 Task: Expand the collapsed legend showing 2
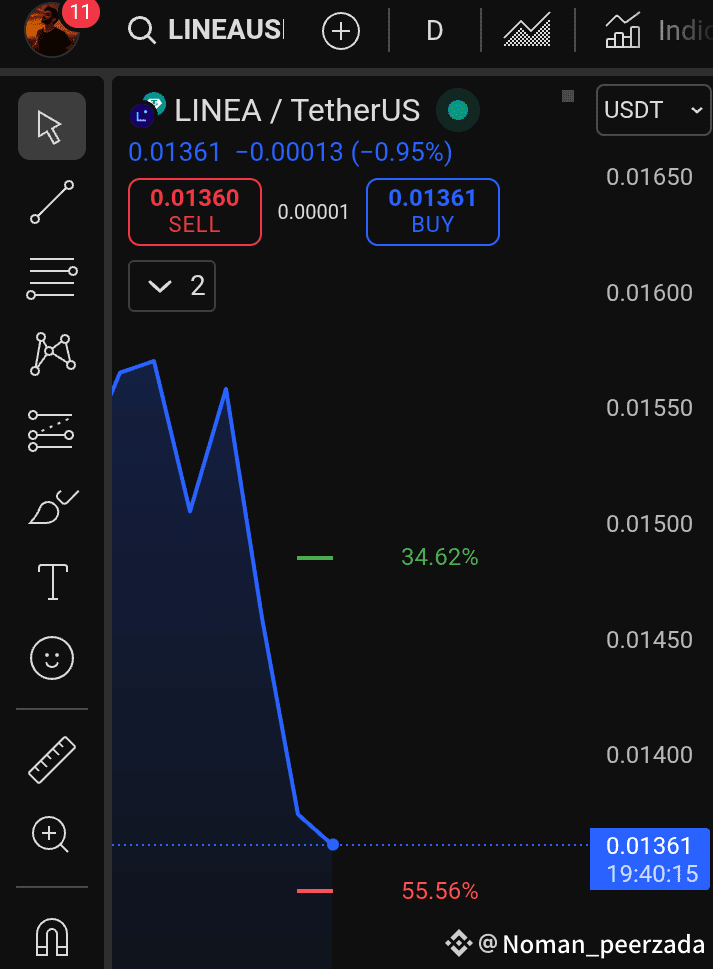tap(172, 286)
